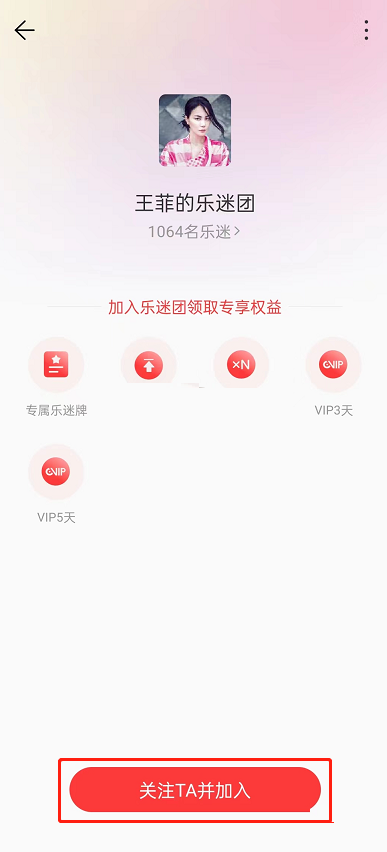The image size is (387, 852).
Task: Open 王菲's fan group avatar
Action: (195, 130)
